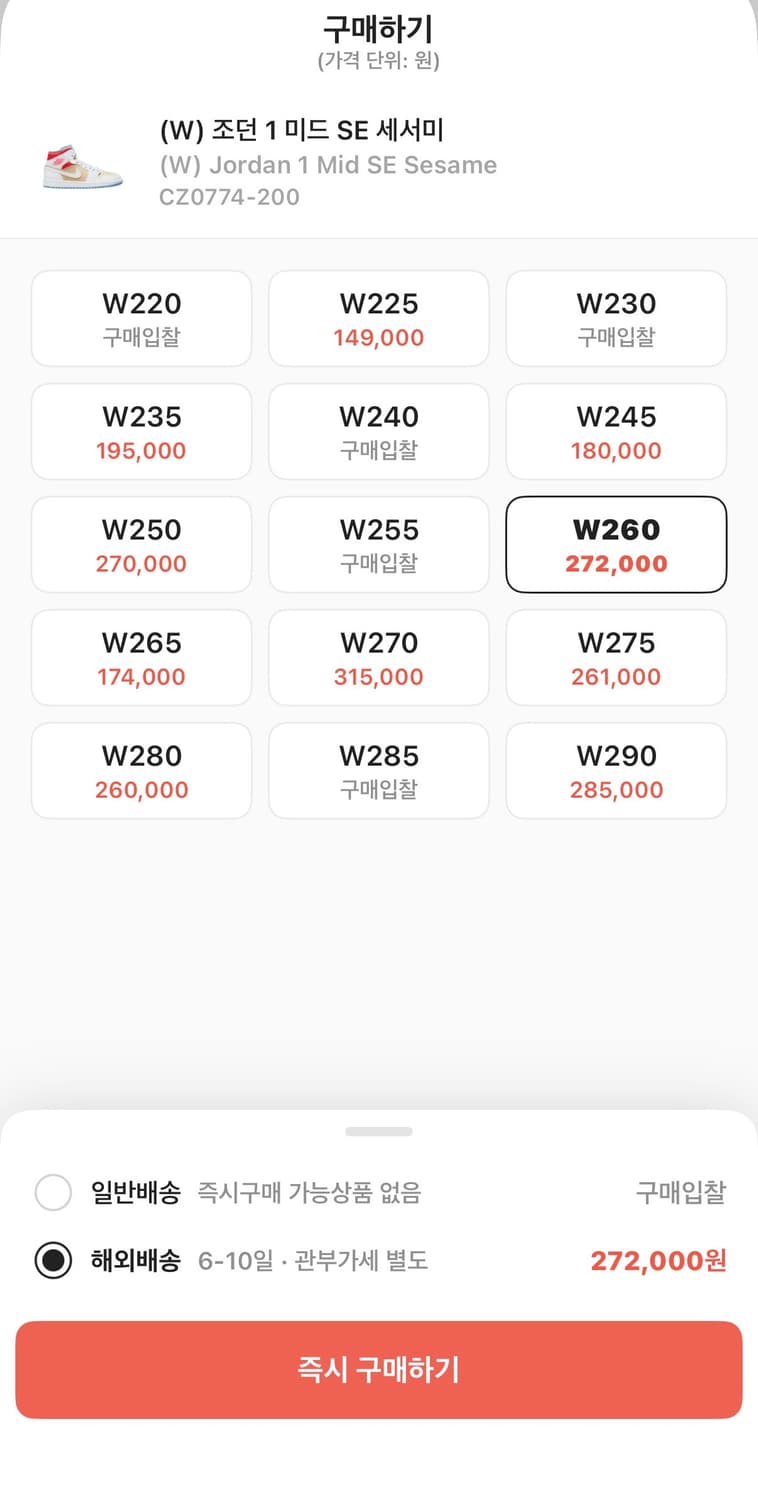Image resolution: width=758 pixels, height=1500 pixels.
Task: Tap the W255 size button
Action: (379, 545)
